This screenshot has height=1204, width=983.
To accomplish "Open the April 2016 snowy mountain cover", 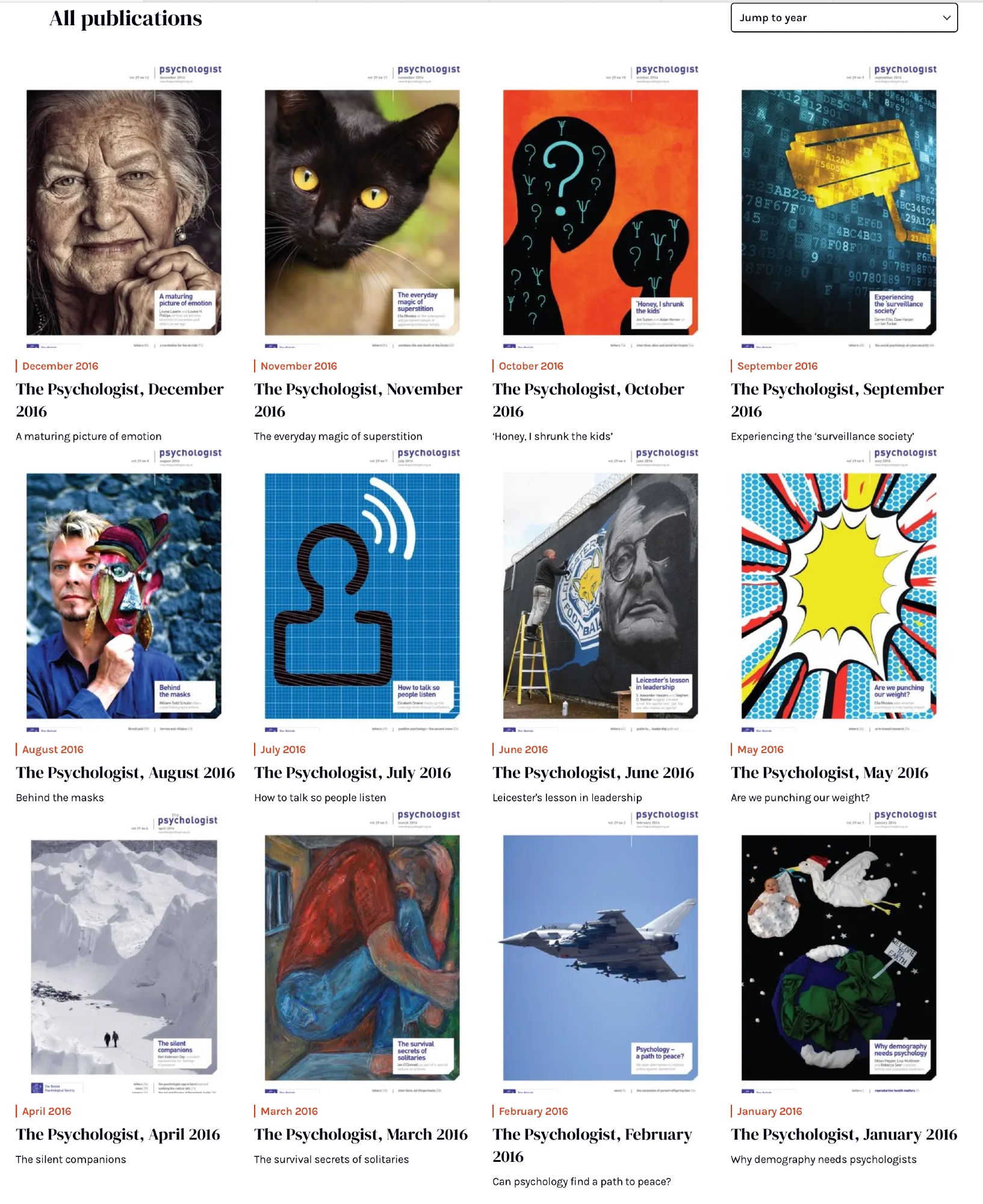I will [124, 957].
